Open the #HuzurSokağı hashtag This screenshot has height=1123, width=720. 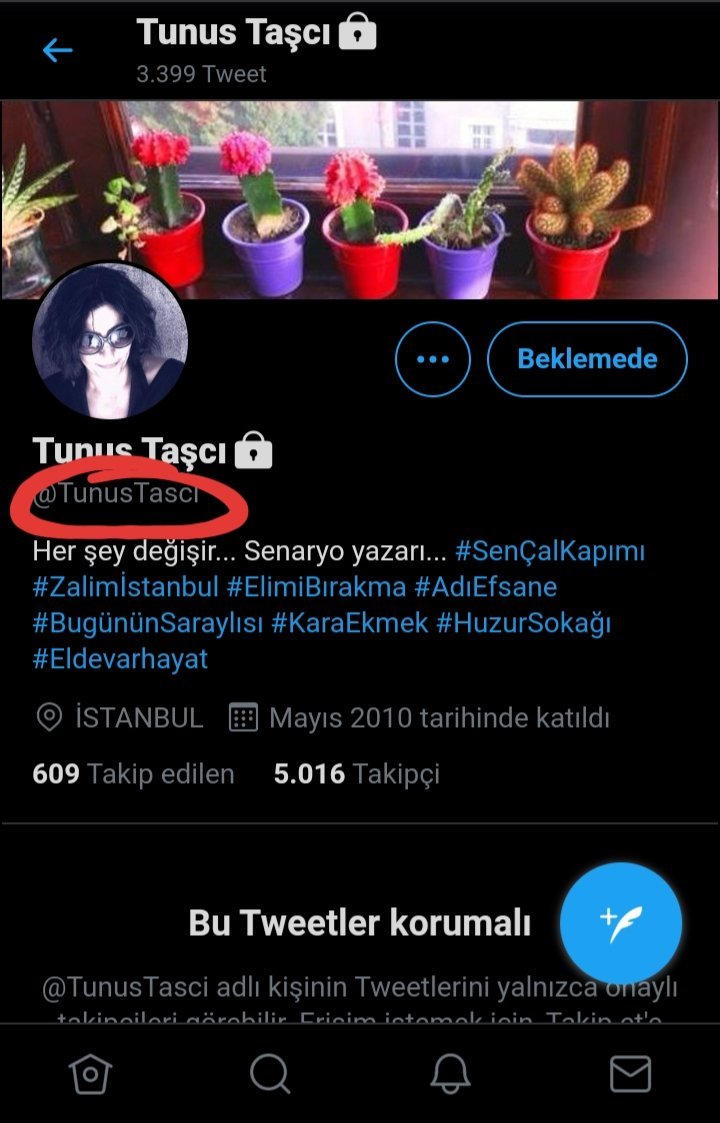(x=523, y=622)
